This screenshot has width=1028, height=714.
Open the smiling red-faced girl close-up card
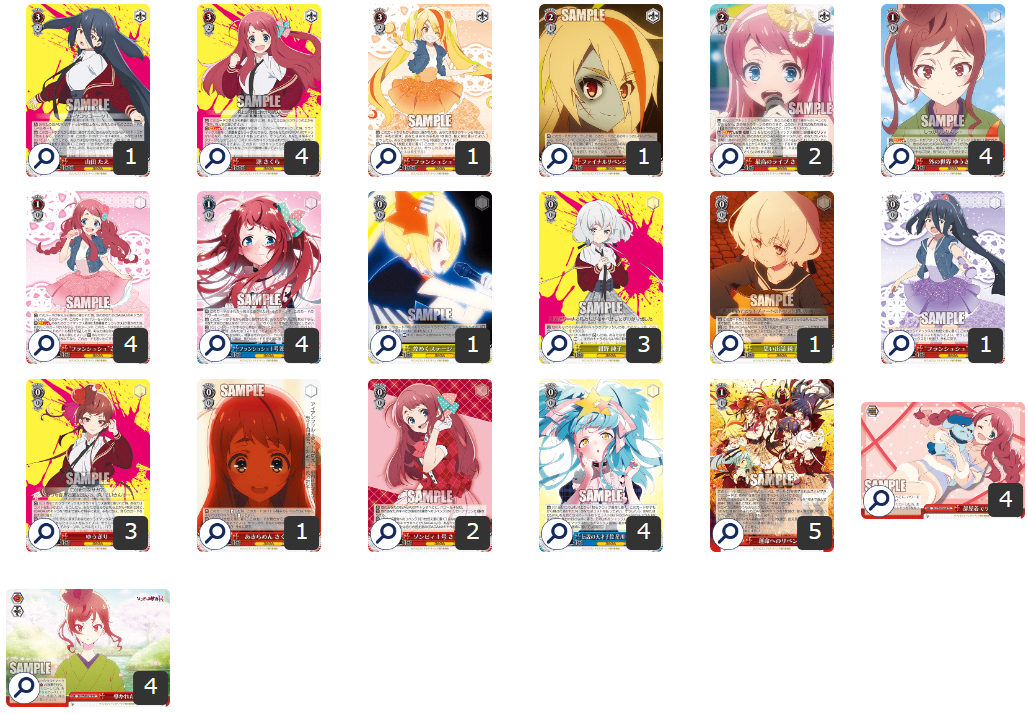[x=259, y=454]
